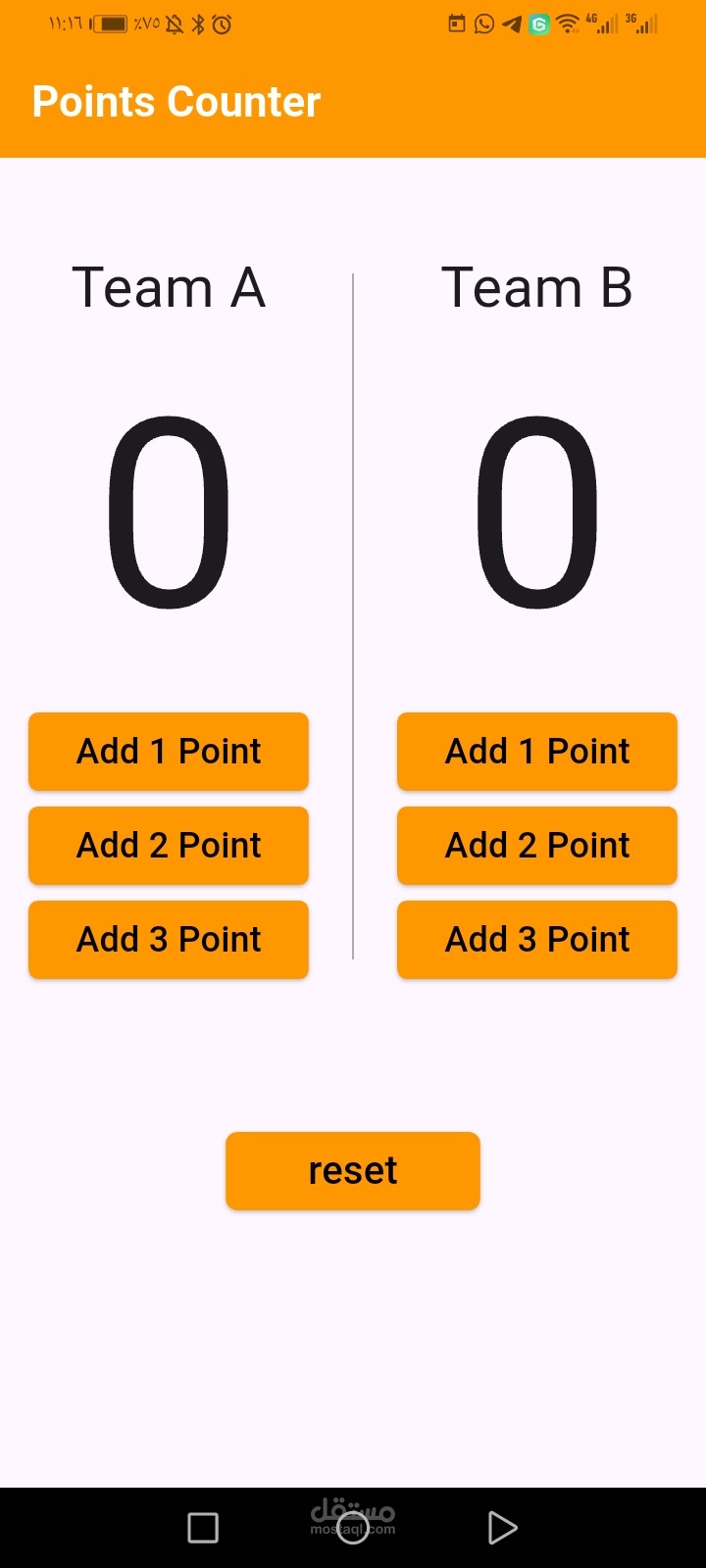This screenshot has height=1568, width=706.
Task: Add 1 point to Team A
Action: [x=169, y=752]
